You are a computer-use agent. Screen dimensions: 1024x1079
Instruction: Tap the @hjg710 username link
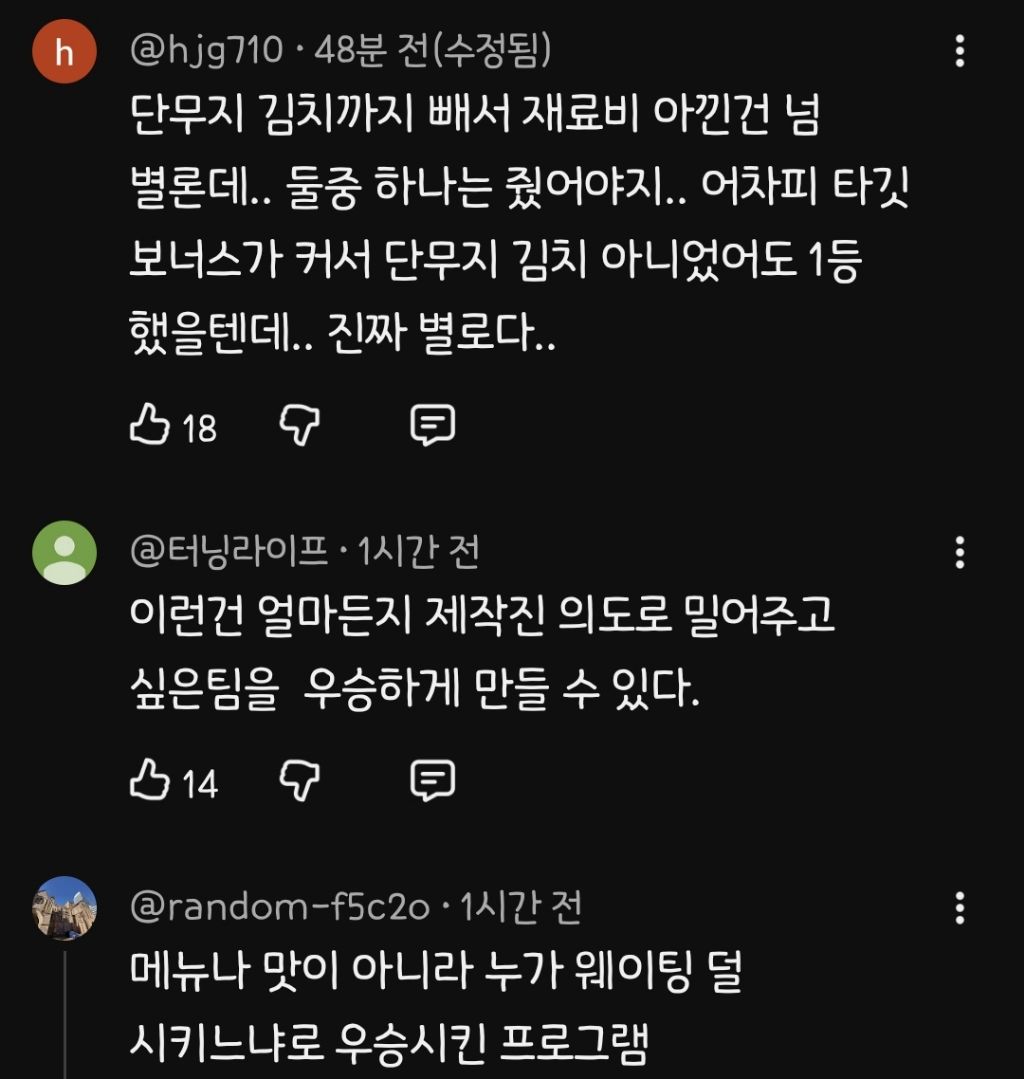206,51
